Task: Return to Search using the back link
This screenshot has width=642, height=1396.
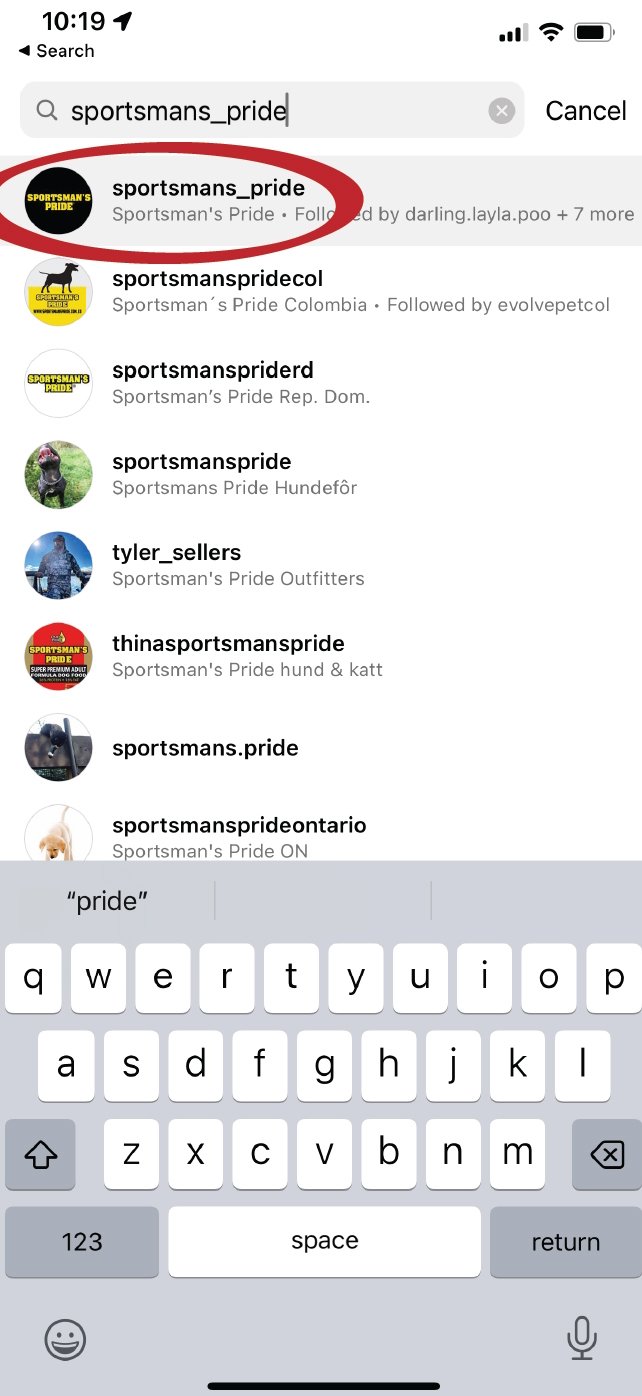Action: point(57,51)
